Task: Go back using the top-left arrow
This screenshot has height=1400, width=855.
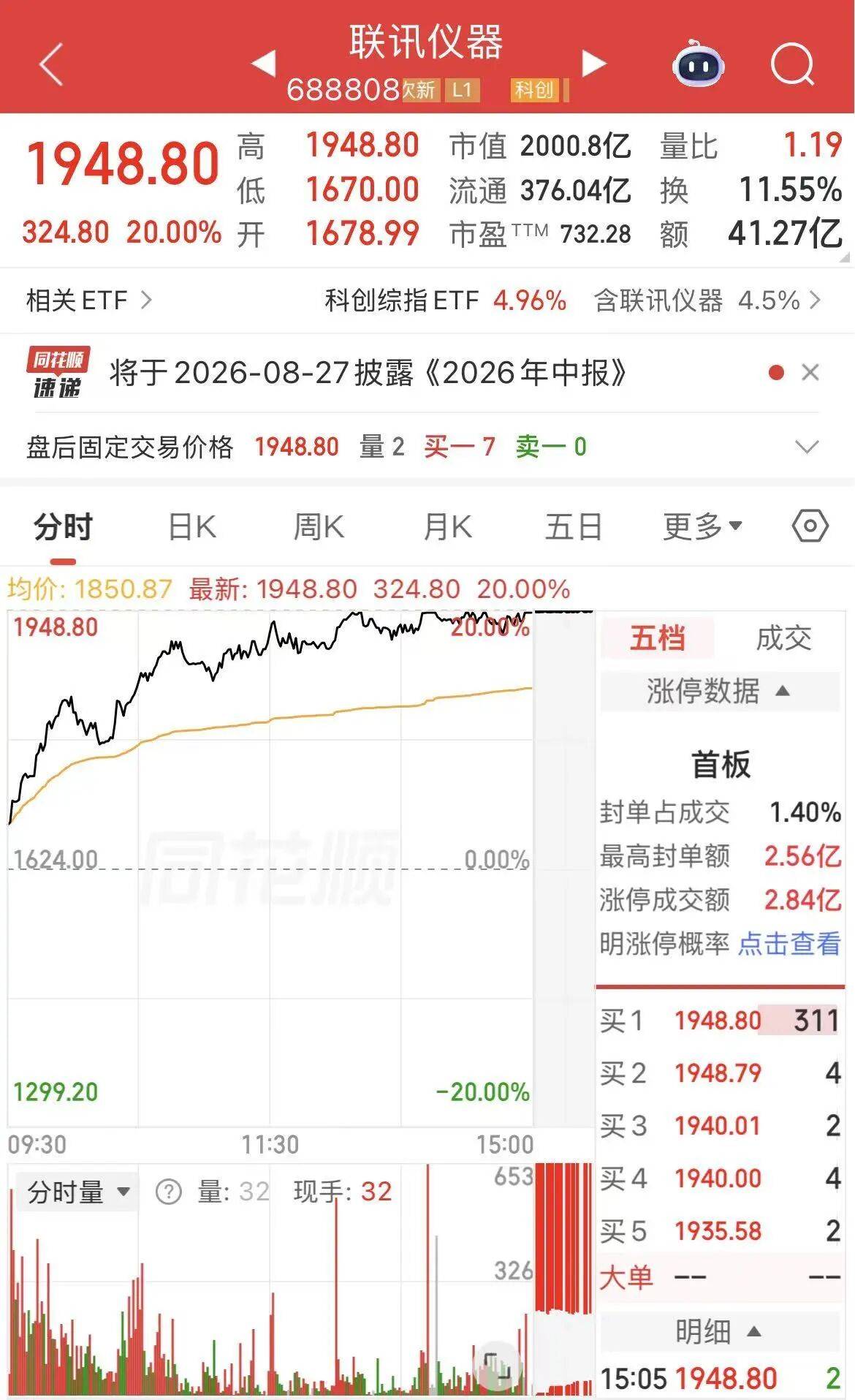Action: point(51,64)
